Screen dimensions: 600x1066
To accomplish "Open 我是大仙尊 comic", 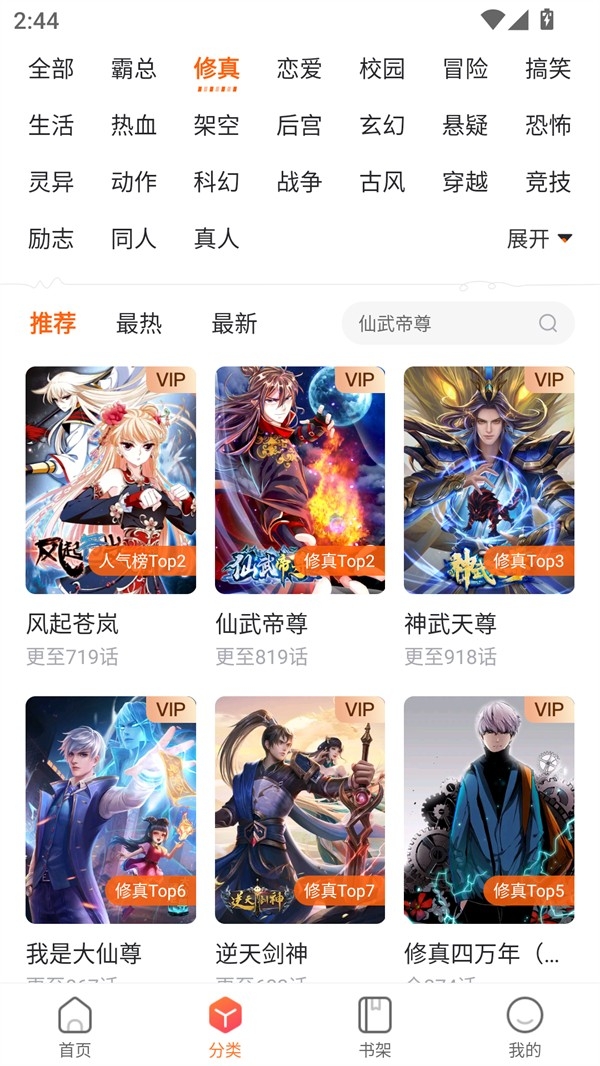I will 111,810.
